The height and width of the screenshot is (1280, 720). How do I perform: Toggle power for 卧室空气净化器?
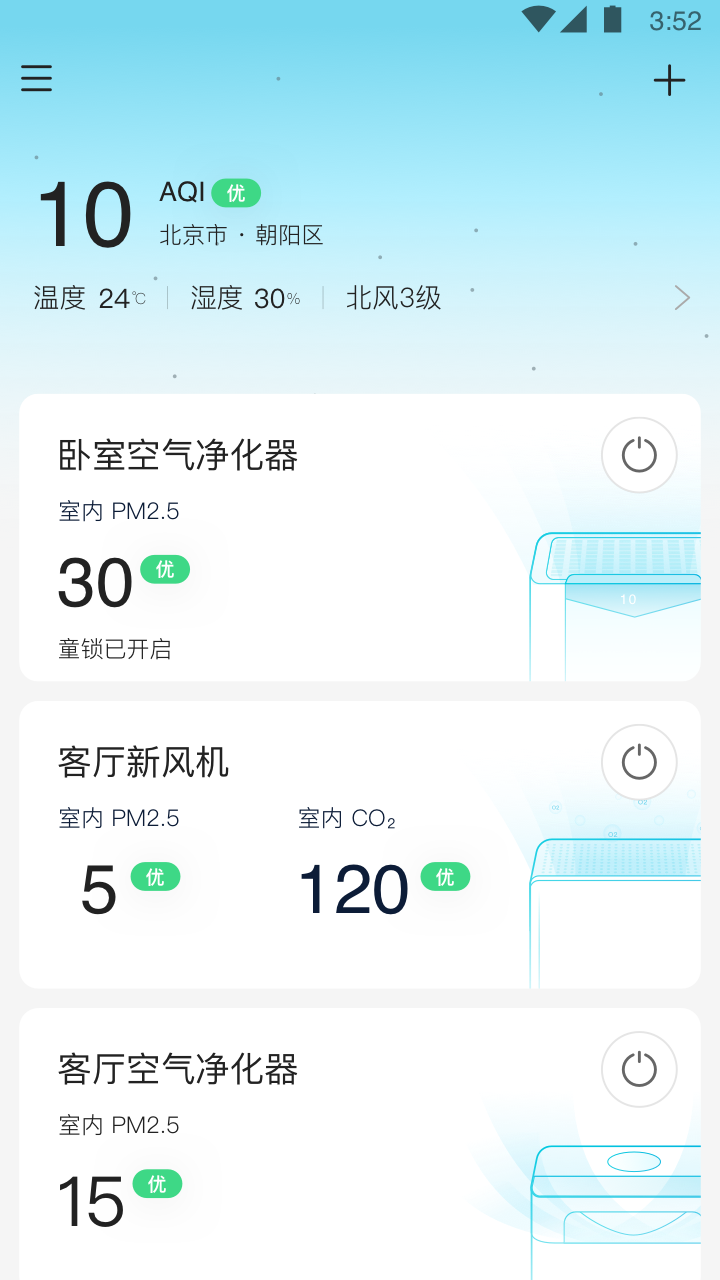(639, 454)
